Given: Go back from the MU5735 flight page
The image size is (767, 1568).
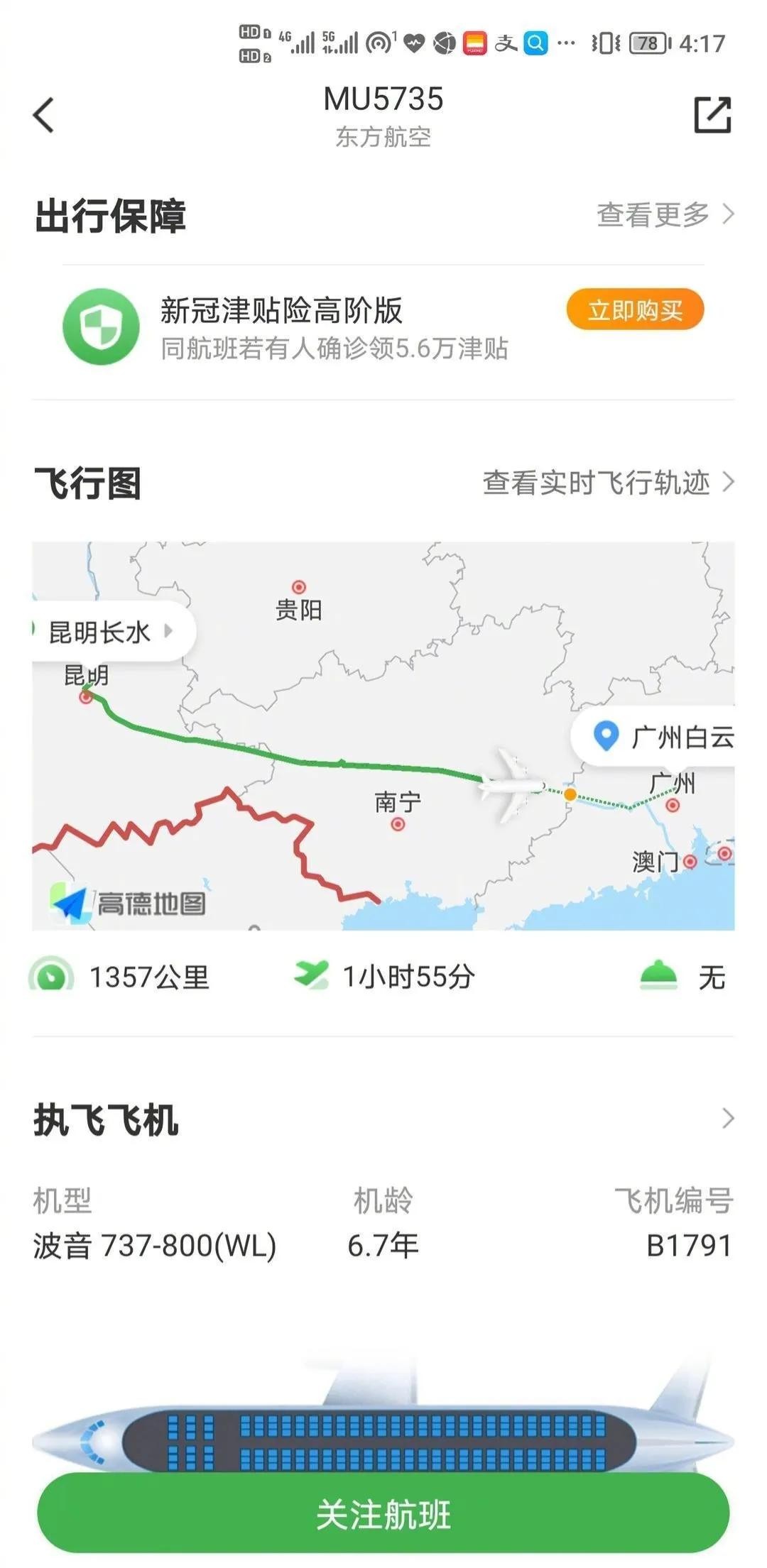Looking at the screenshot, I should (x=44, y=115).
